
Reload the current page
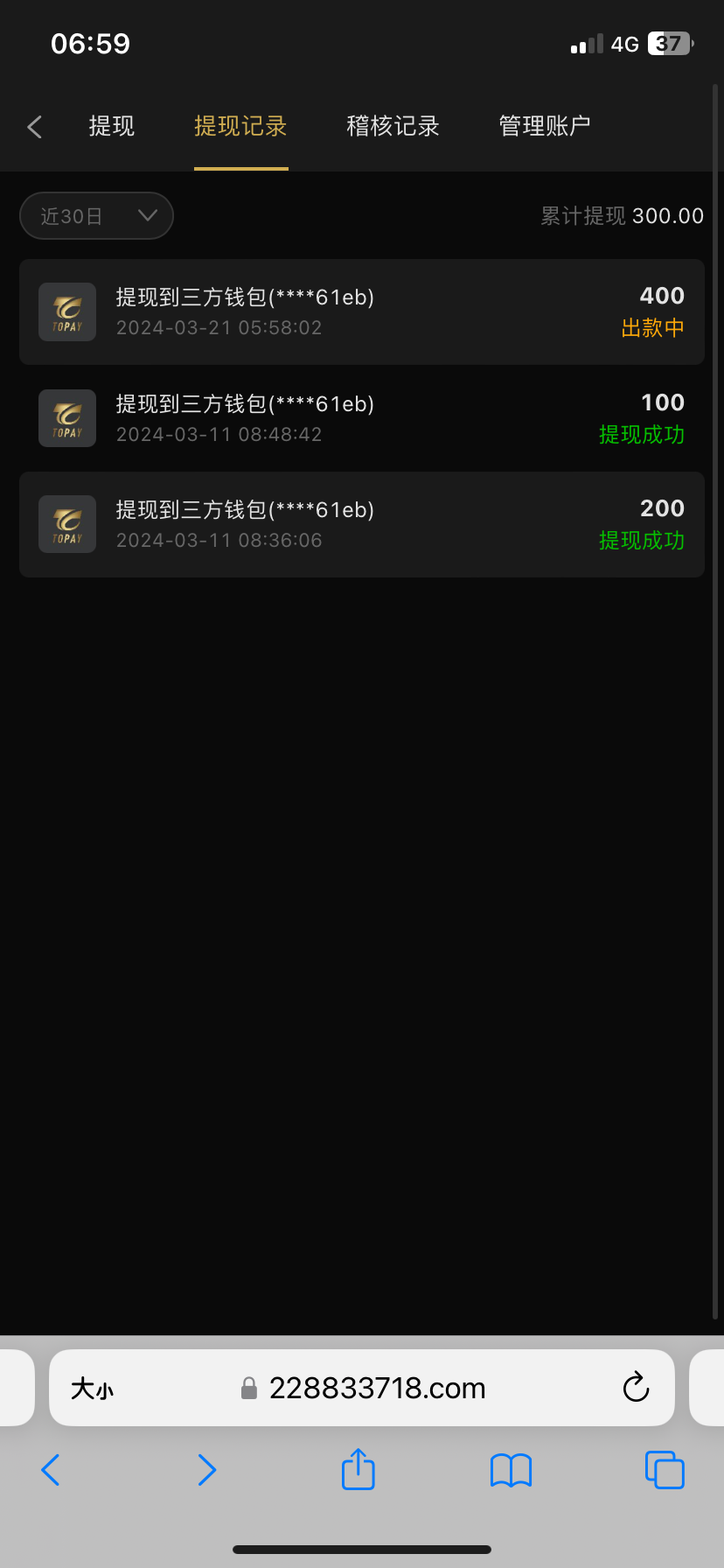click(636, 1388)
